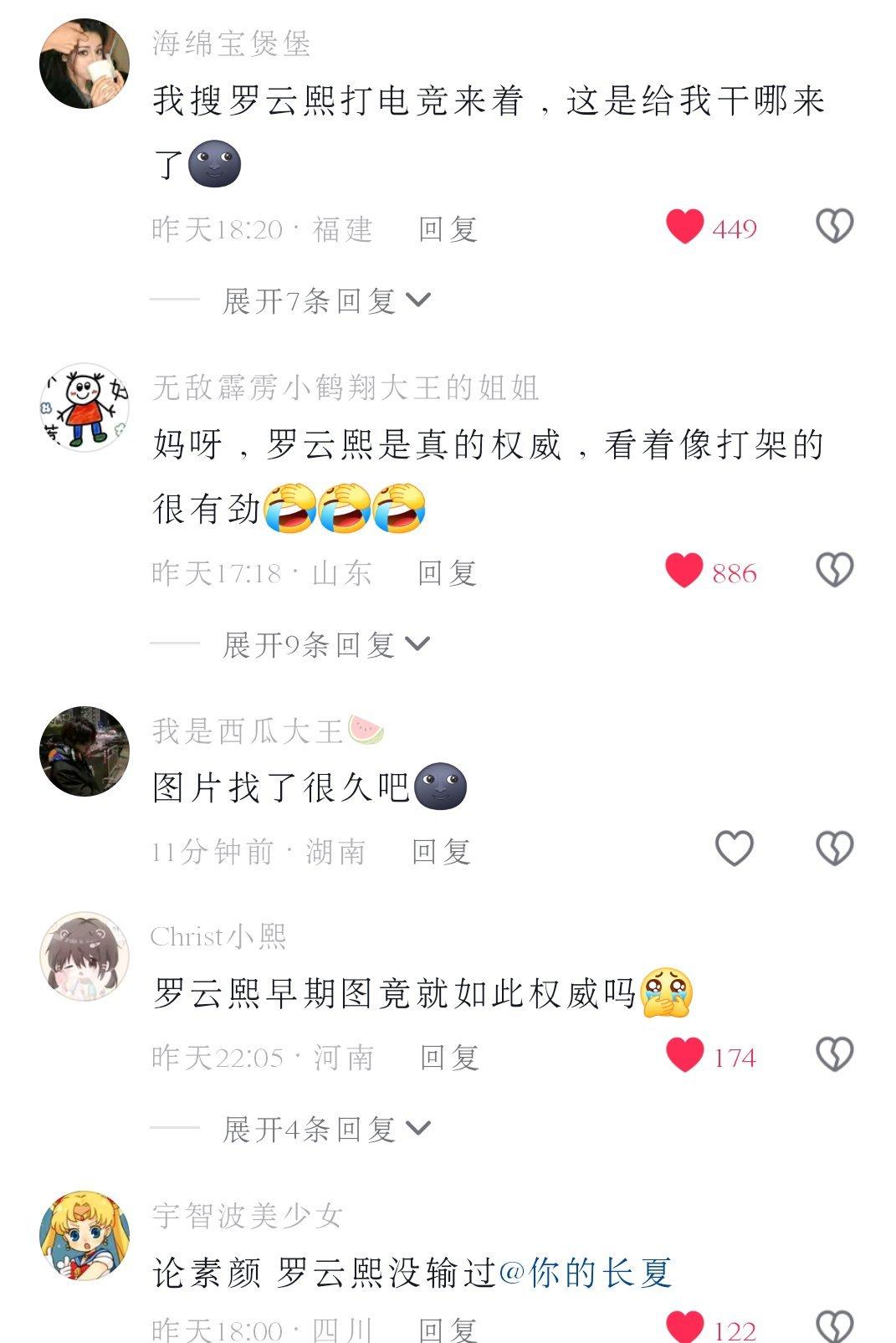This screenshot has width=896, height=1343.
Task: Open 海绵宝煲堡's profile avatar
Action: tap(84, 64)
